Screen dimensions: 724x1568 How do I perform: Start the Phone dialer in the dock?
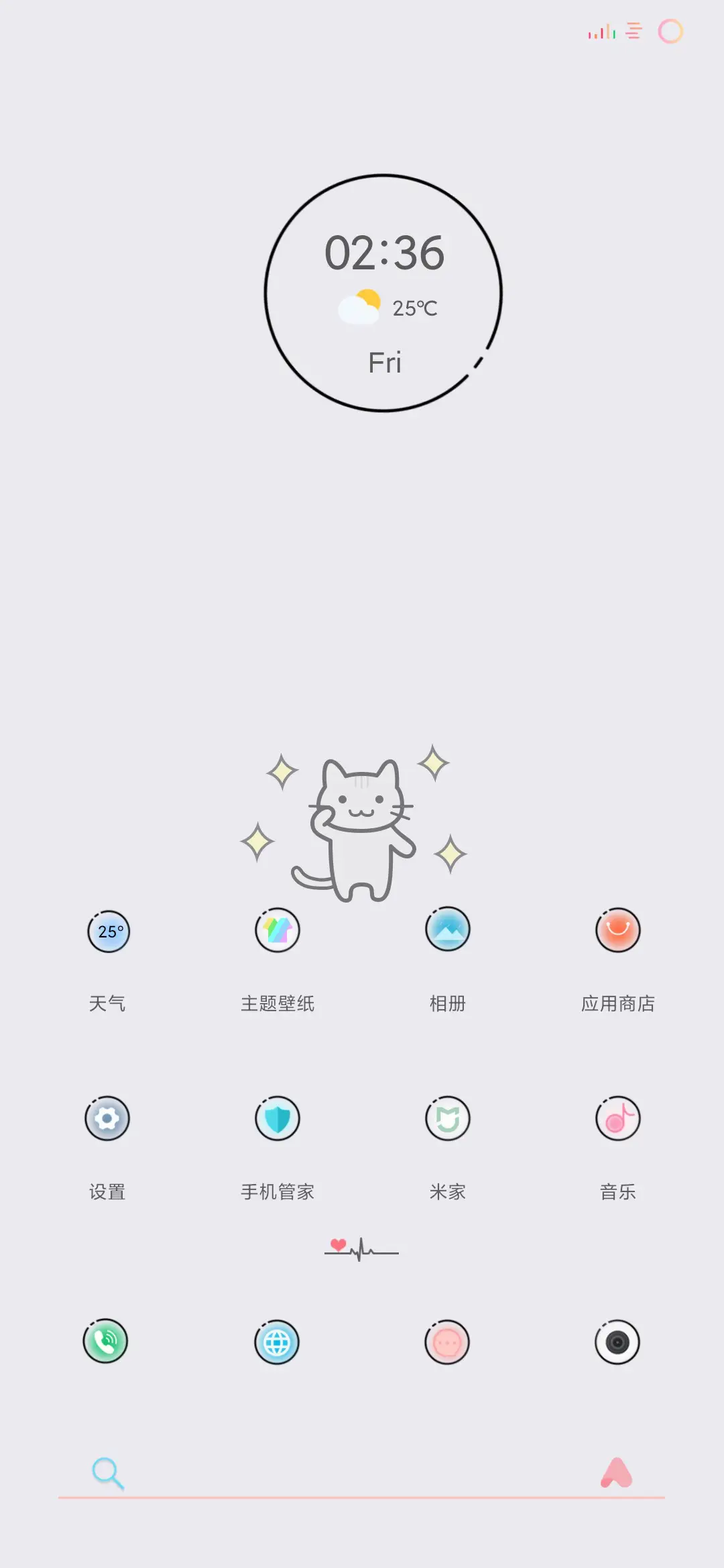tap(107, 1342)
